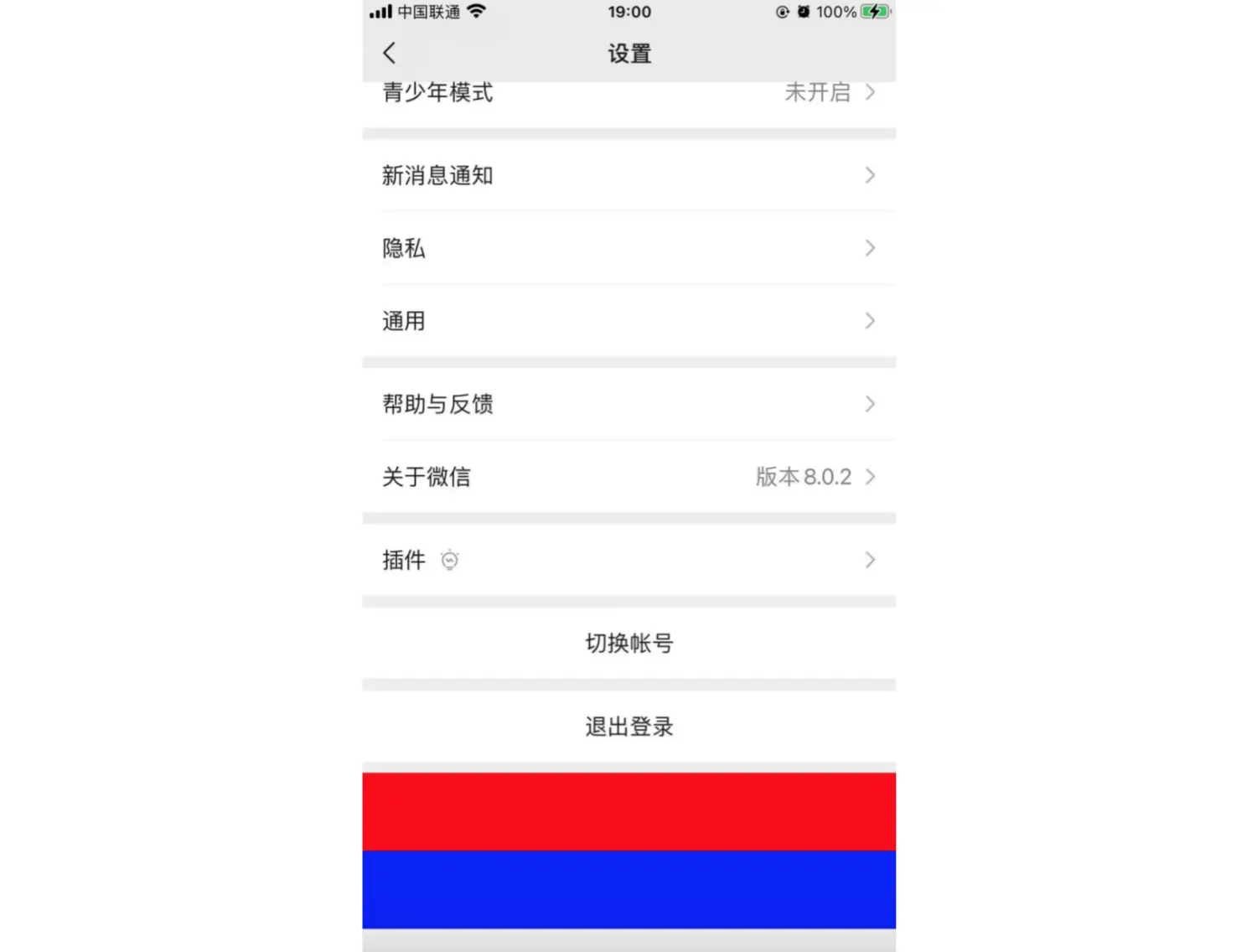The image size is (1257, 952).
Task: Open the 通用 settings
Action: click(628, 321)
